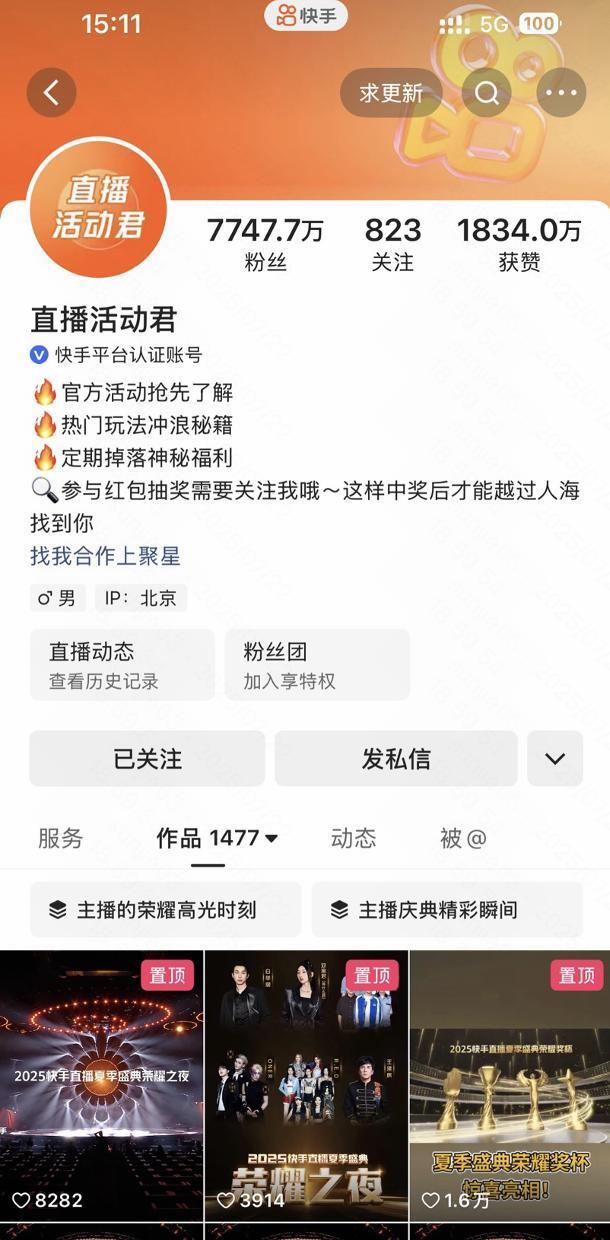Send a private message via 发私信
This screenshot has height=1240, width=610.
tap(396, 759)
